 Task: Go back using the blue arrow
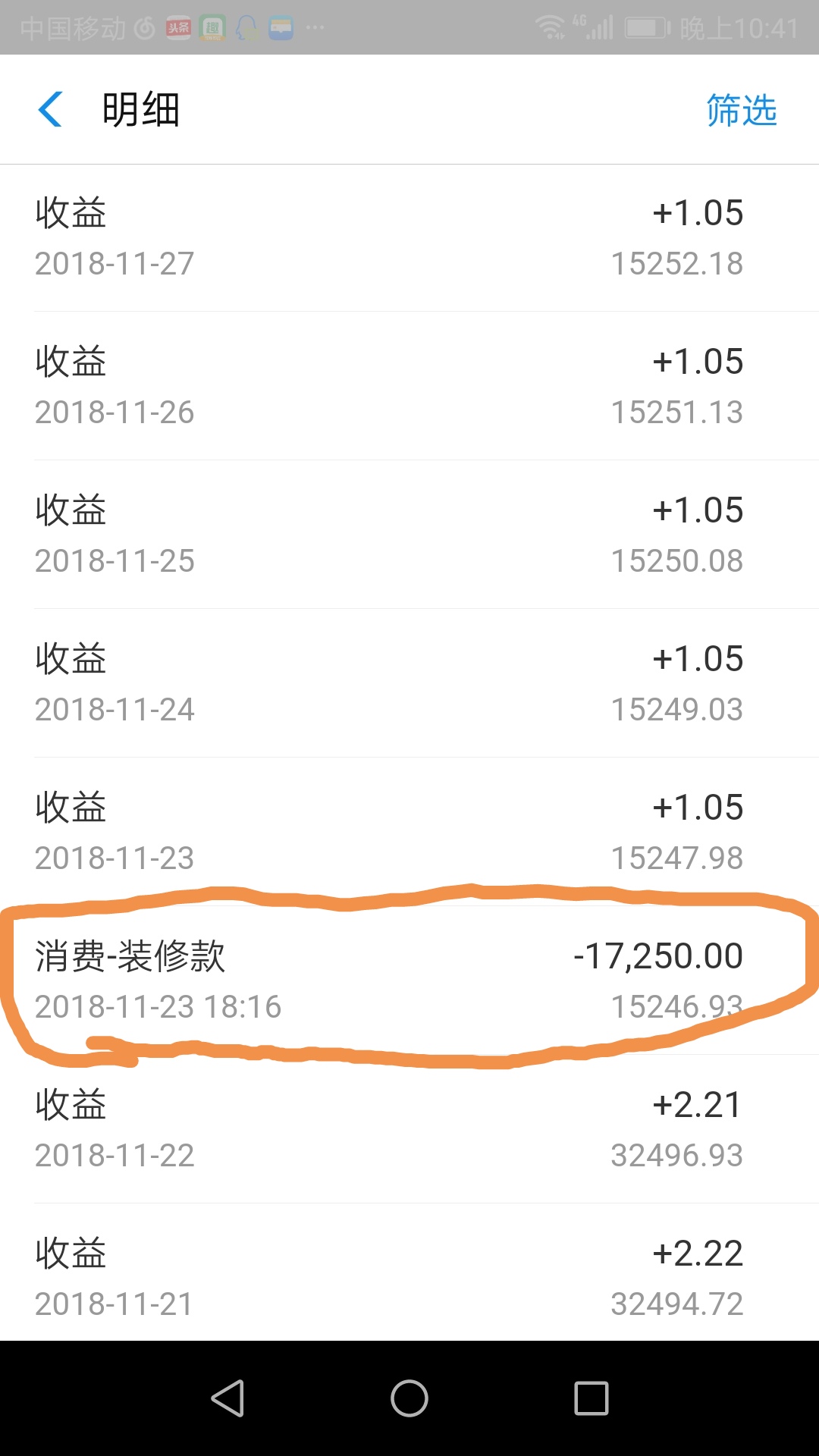click(x=51, y=109)
